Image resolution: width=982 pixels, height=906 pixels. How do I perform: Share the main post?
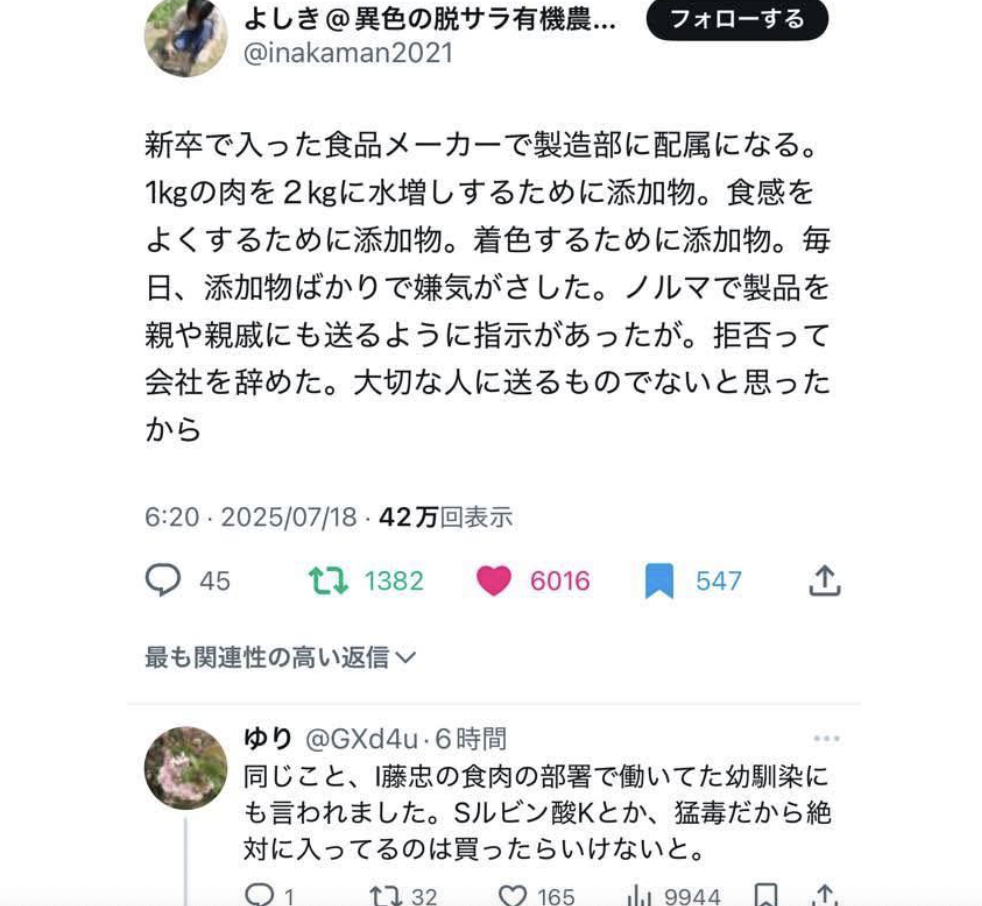[x=824, y=580]
